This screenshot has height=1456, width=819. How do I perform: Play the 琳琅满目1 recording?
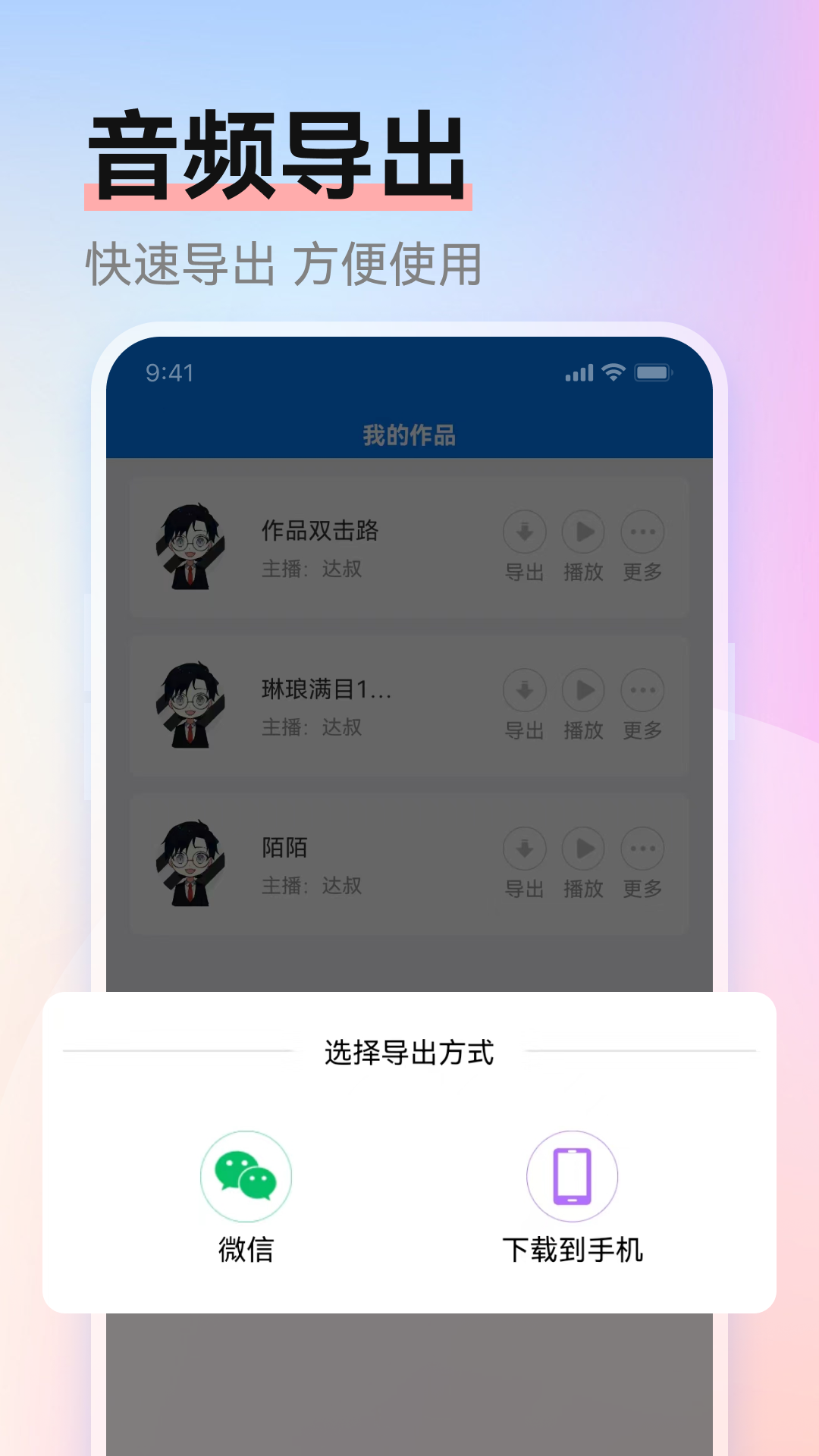583,692
